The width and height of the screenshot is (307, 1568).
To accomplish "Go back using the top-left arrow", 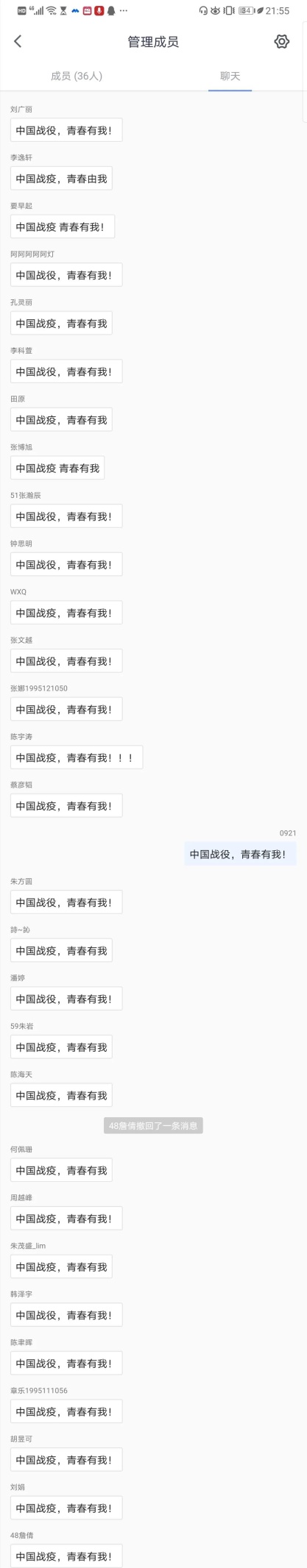I will 18,42.
